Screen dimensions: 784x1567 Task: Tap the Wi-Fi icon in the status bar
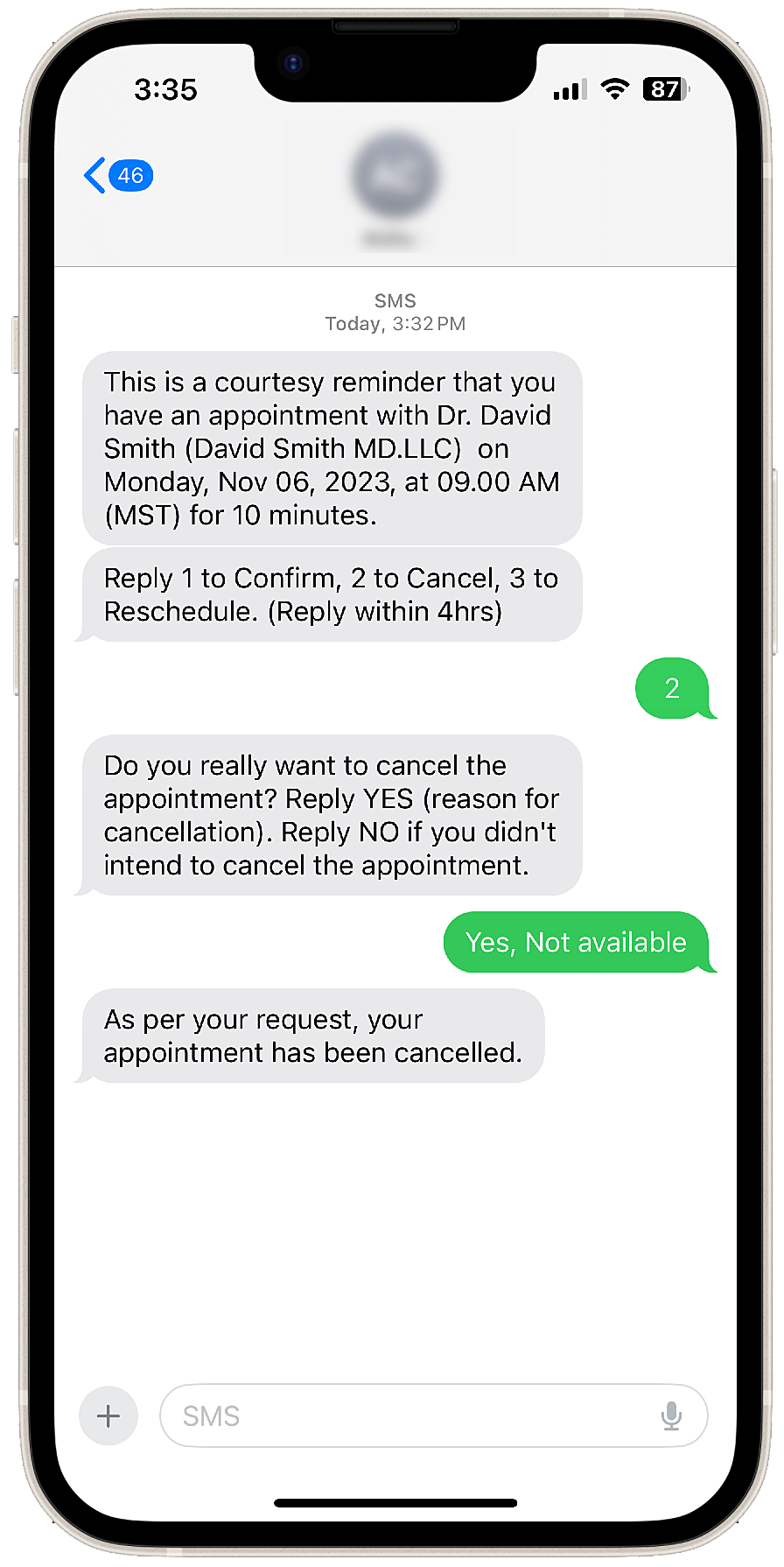click(x=613, y=88)
